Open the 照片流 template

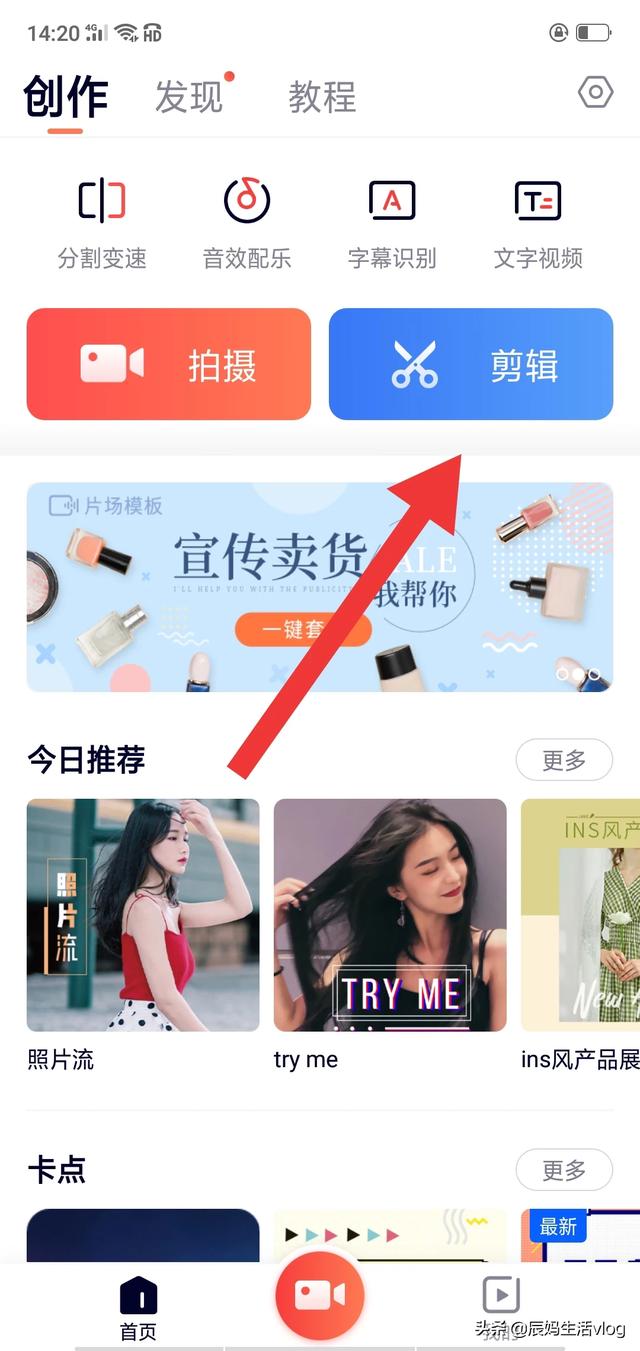click(143, 915)
